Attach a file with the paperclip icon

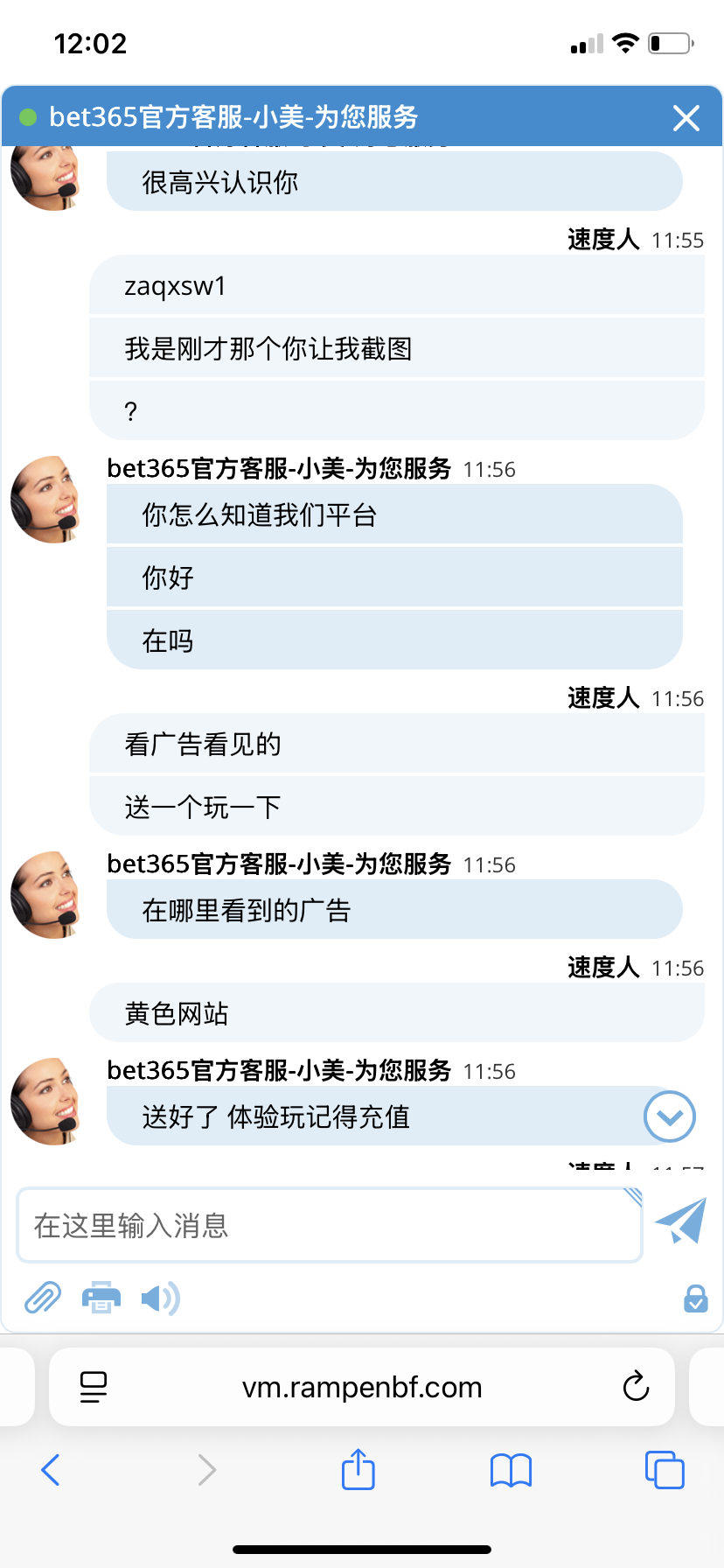[42, 1298]
